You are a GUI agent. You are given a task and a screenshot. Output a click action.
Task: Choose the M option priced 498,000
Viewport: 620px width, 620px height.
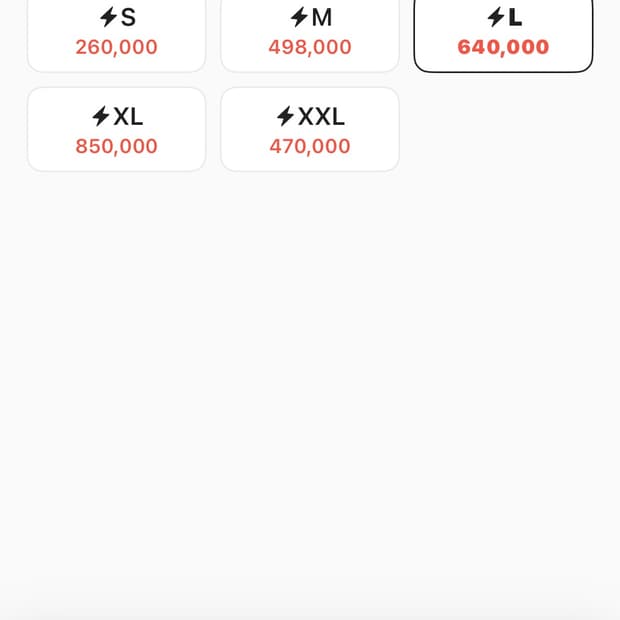click(x=310, y=32)
